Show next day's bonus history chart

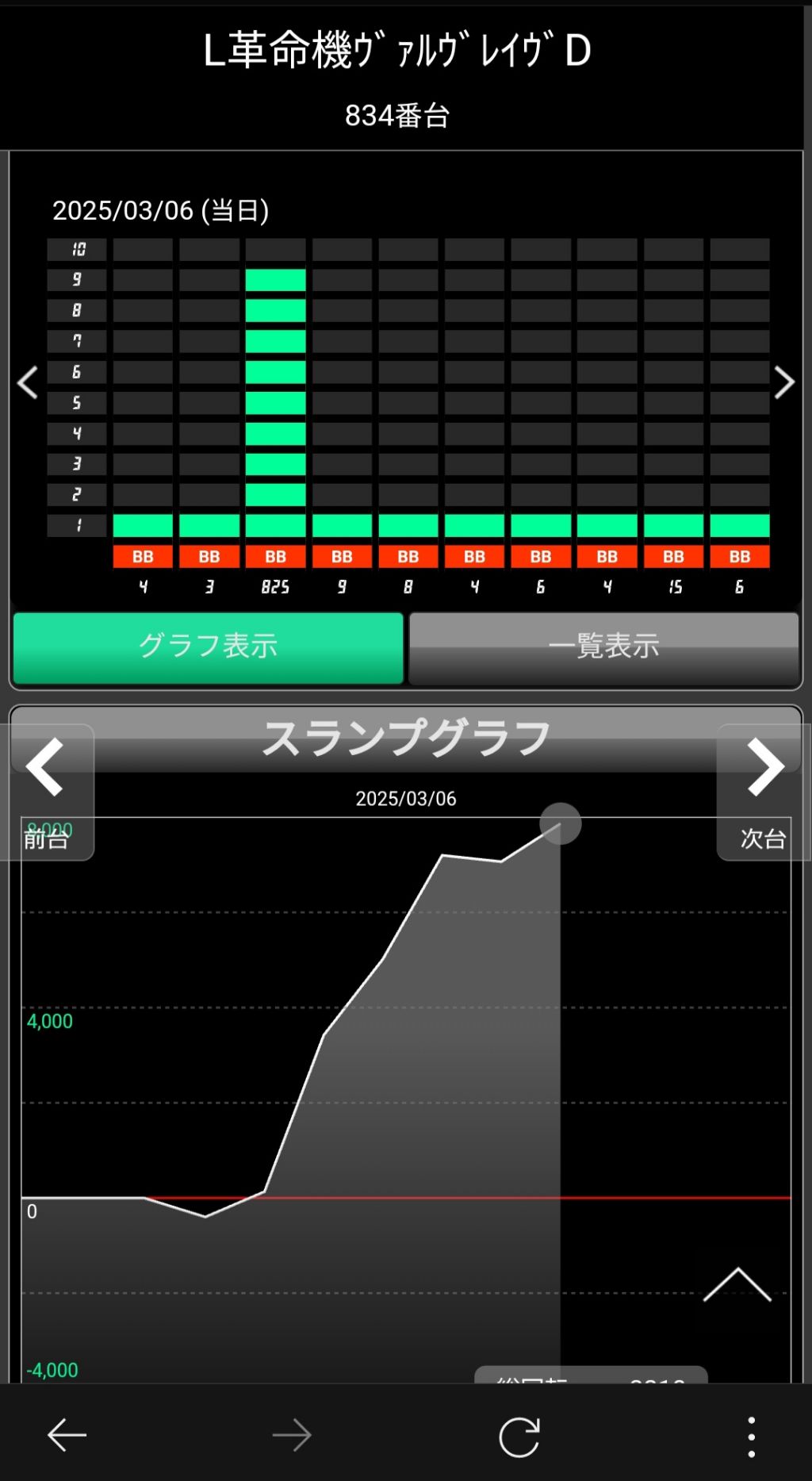coord(783,382)
